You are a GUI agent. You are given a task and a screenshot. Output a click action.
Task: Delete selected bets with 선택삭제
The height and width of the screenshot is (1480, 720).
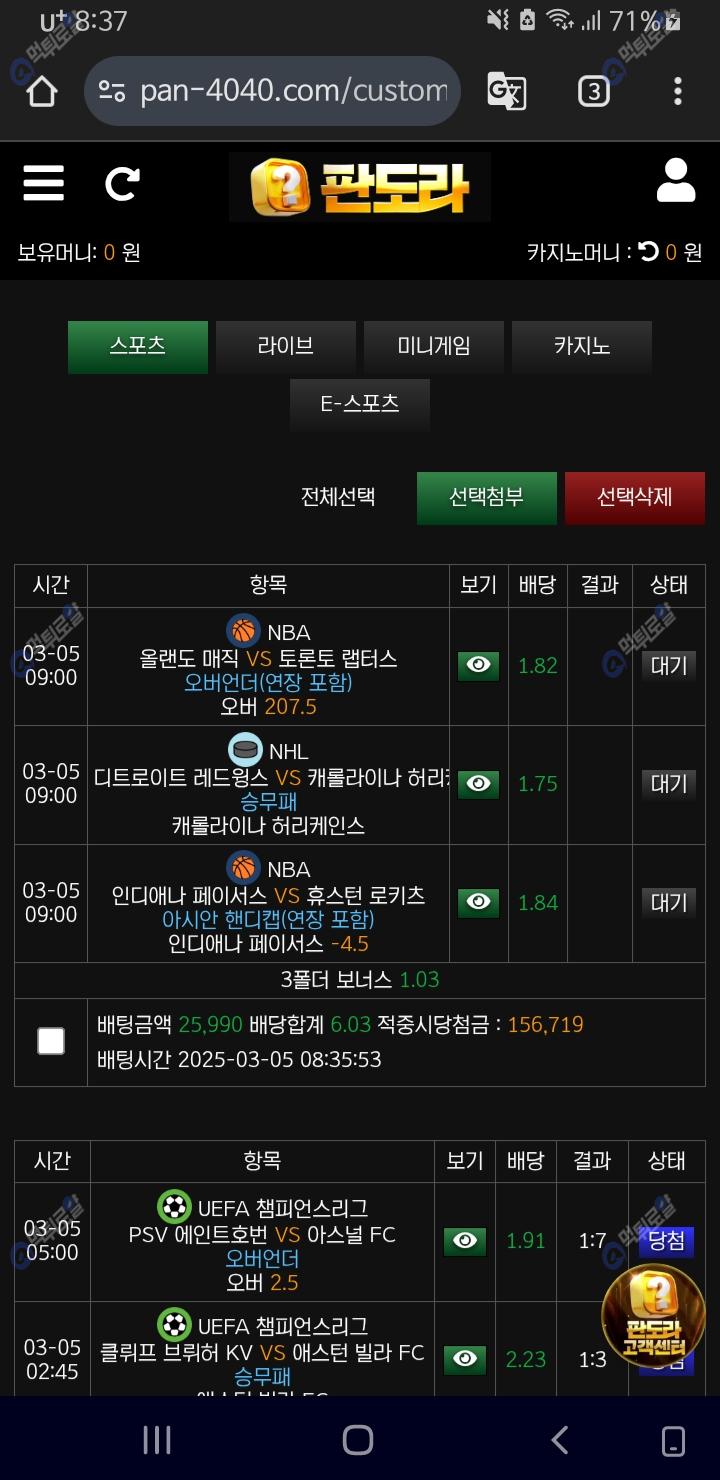(x=635, y=497)
